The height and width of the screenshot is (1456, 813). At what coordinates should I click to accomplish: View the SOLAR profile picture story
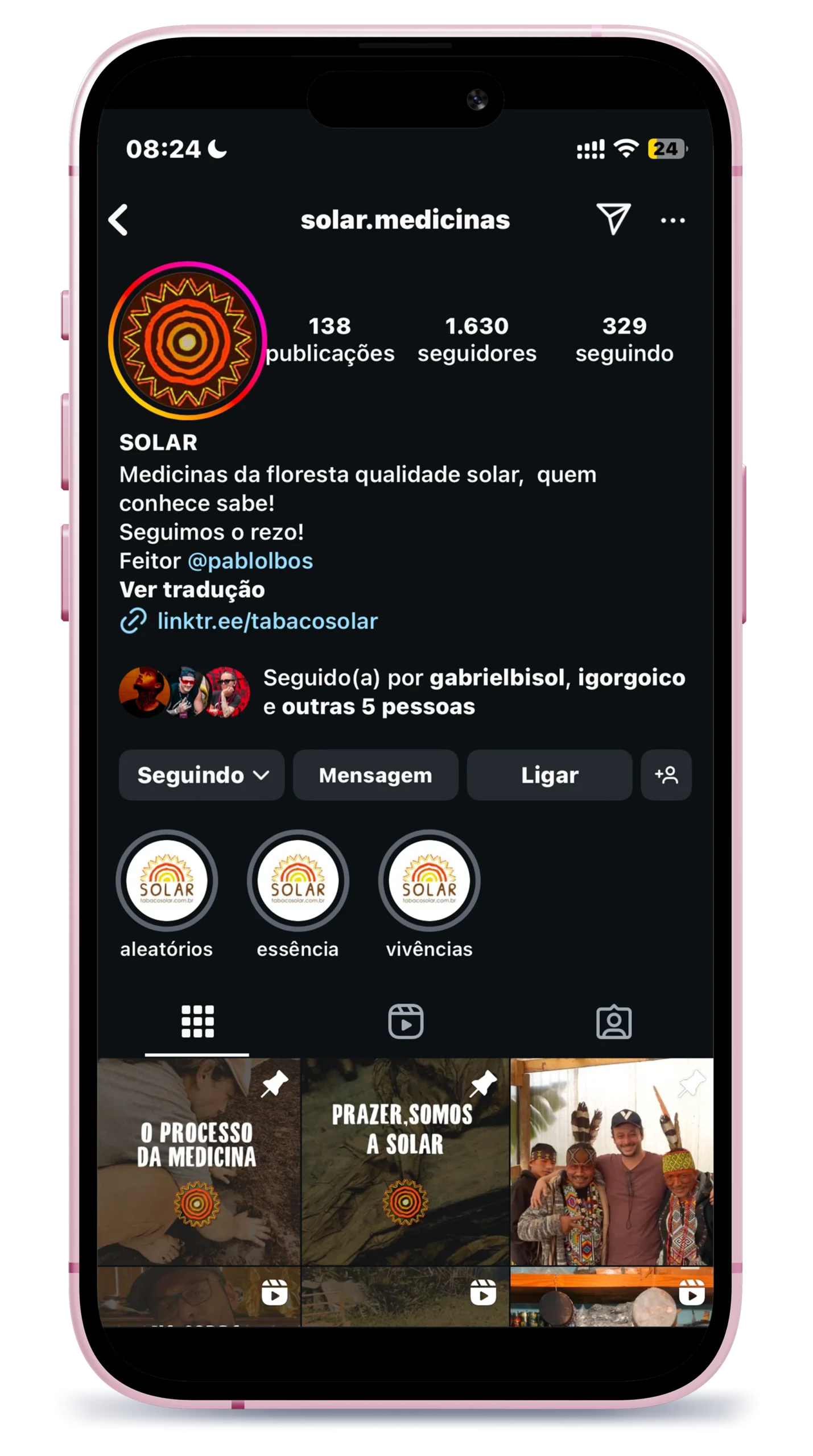(x=187, y=341)
